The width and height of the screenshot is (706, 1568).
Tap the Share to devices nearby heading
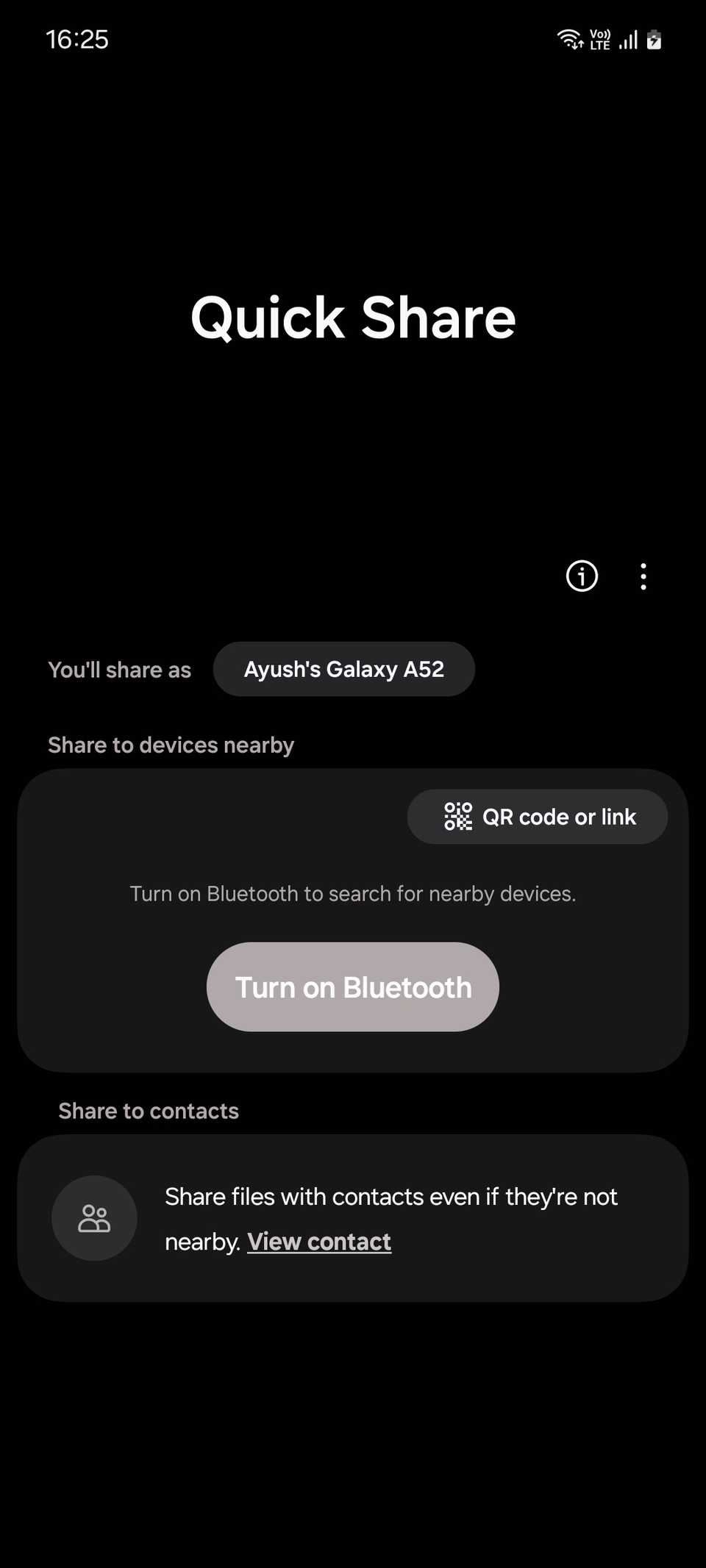170,745
